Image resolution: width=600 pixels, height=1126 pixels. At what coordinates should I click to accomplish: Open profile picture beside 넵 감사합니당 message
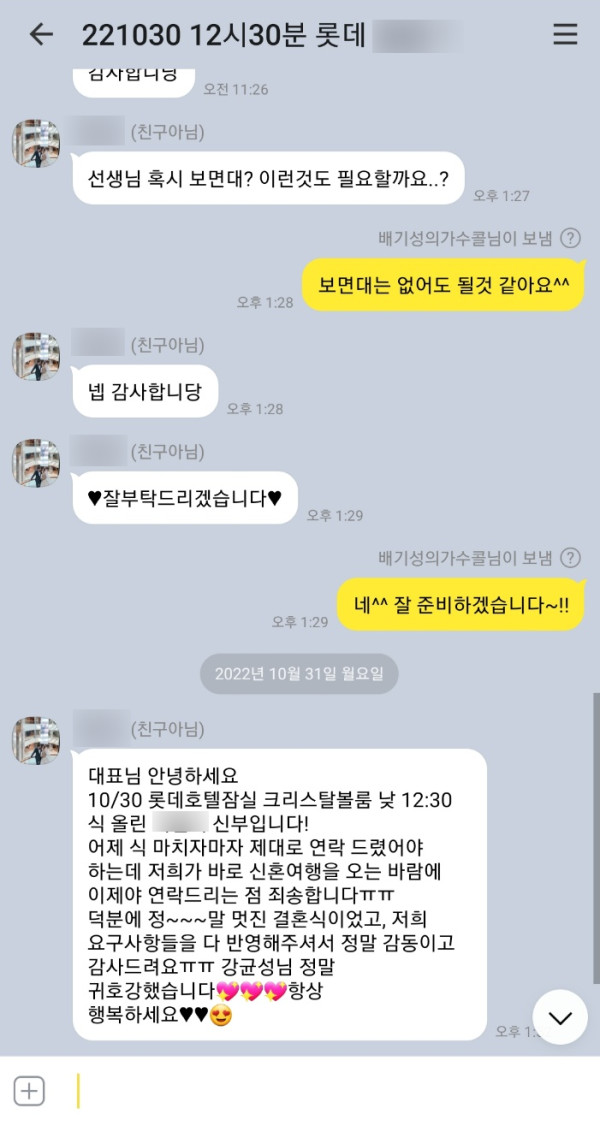pyautogui.click(x=36, y=356)
